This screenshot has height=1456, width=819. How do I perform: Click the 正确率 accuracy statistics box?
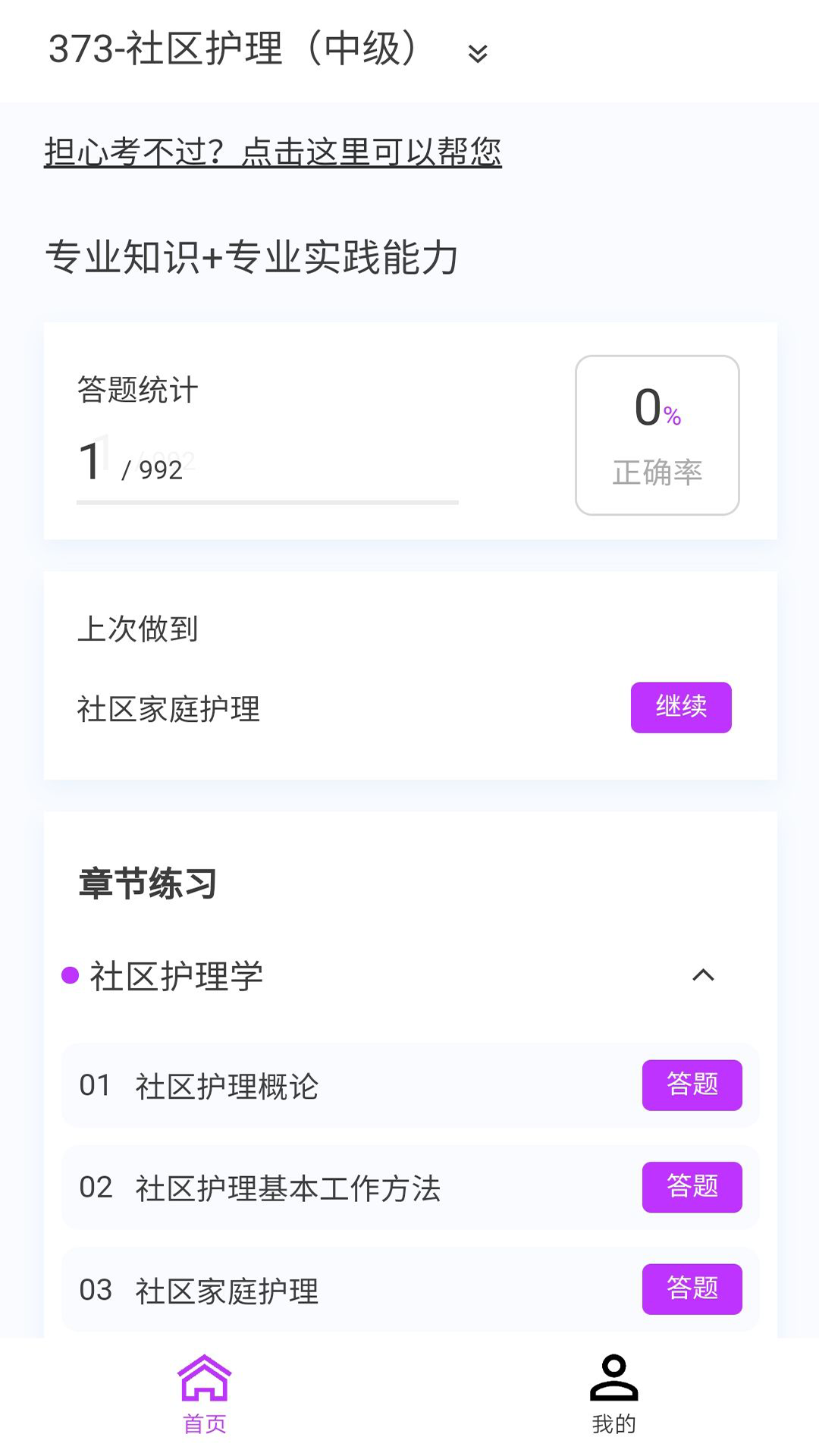[657, 435]
